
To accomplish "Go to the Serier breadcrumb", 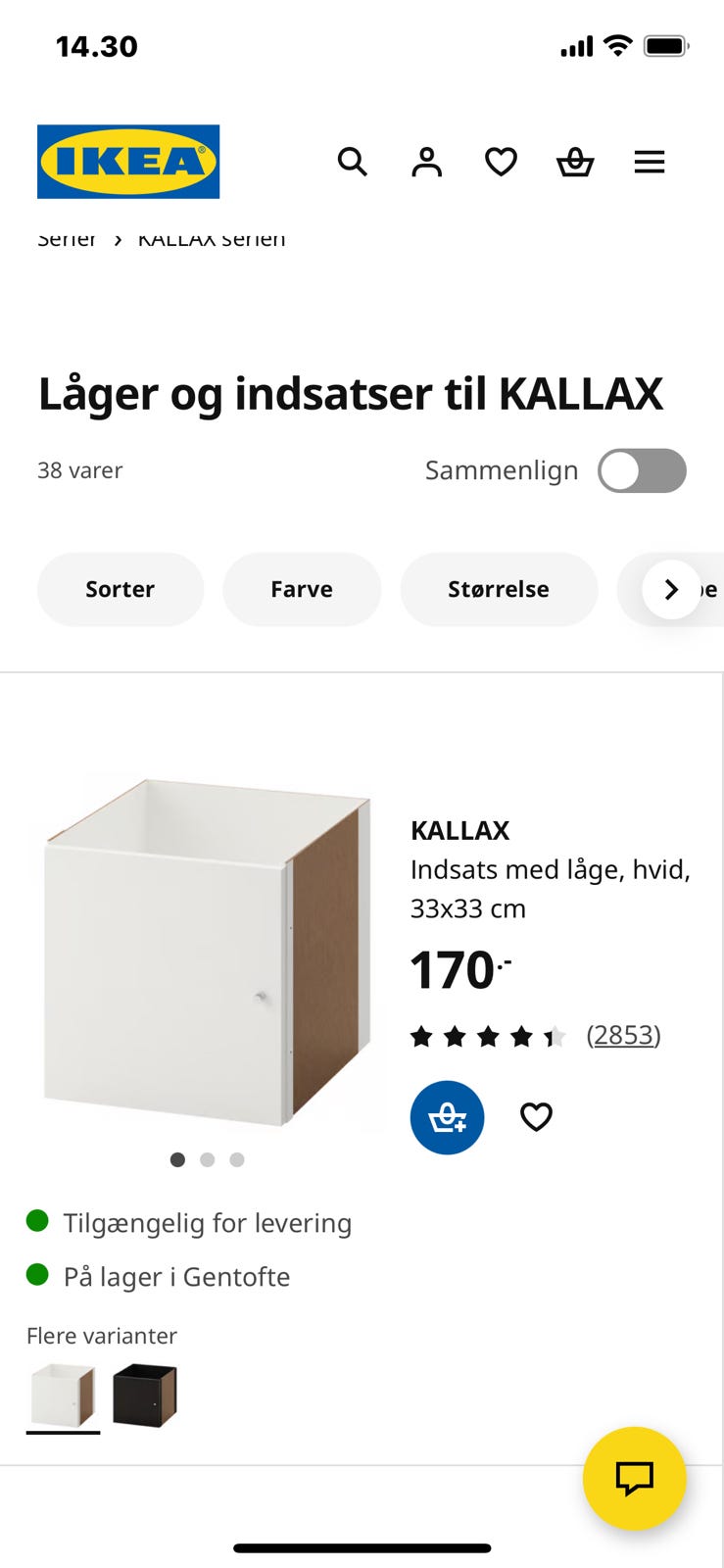I will (x=66, y=237).
